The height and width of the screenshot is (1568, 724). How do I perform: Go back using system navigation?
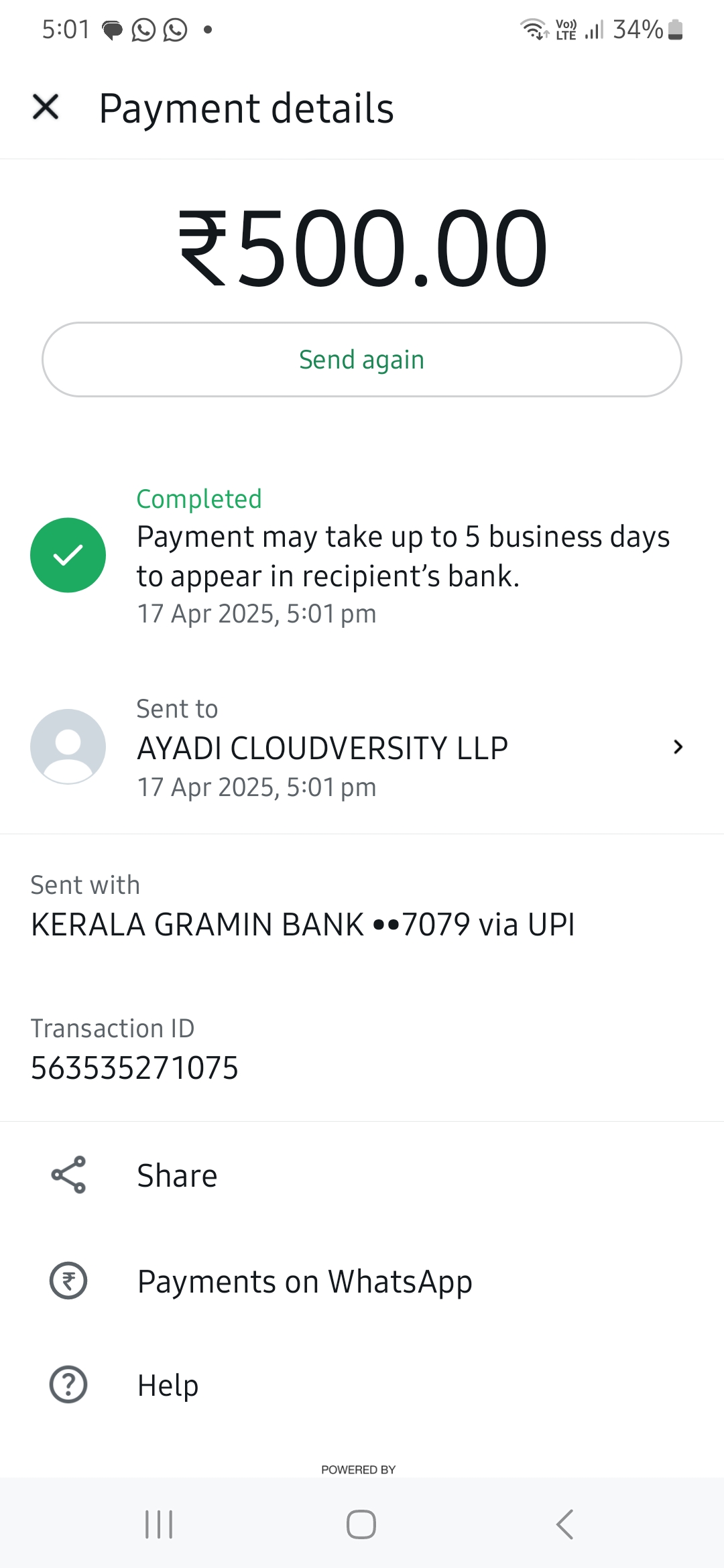564,1524
